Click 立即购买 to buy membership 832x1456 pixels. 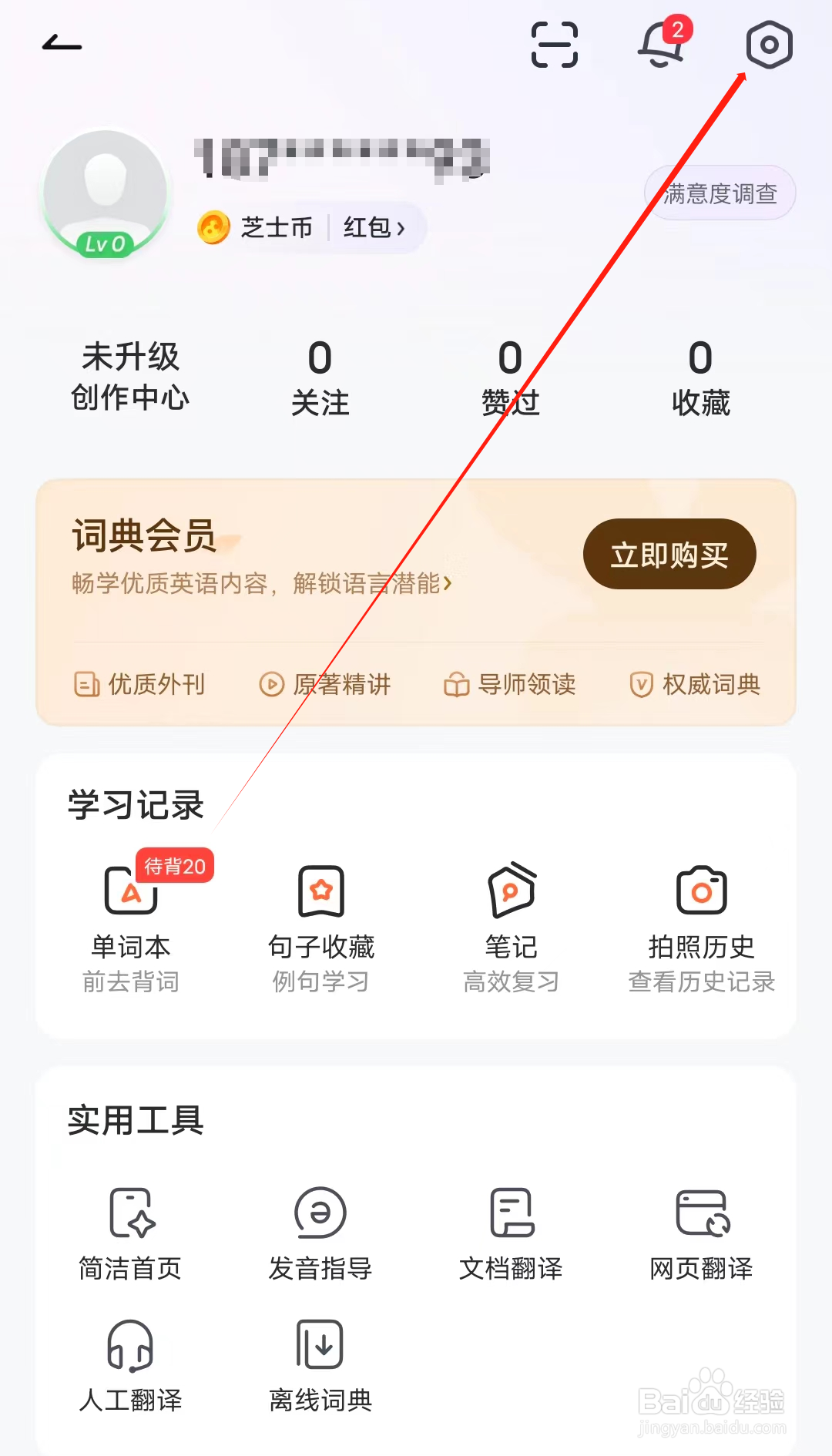(x=669, y=553)
